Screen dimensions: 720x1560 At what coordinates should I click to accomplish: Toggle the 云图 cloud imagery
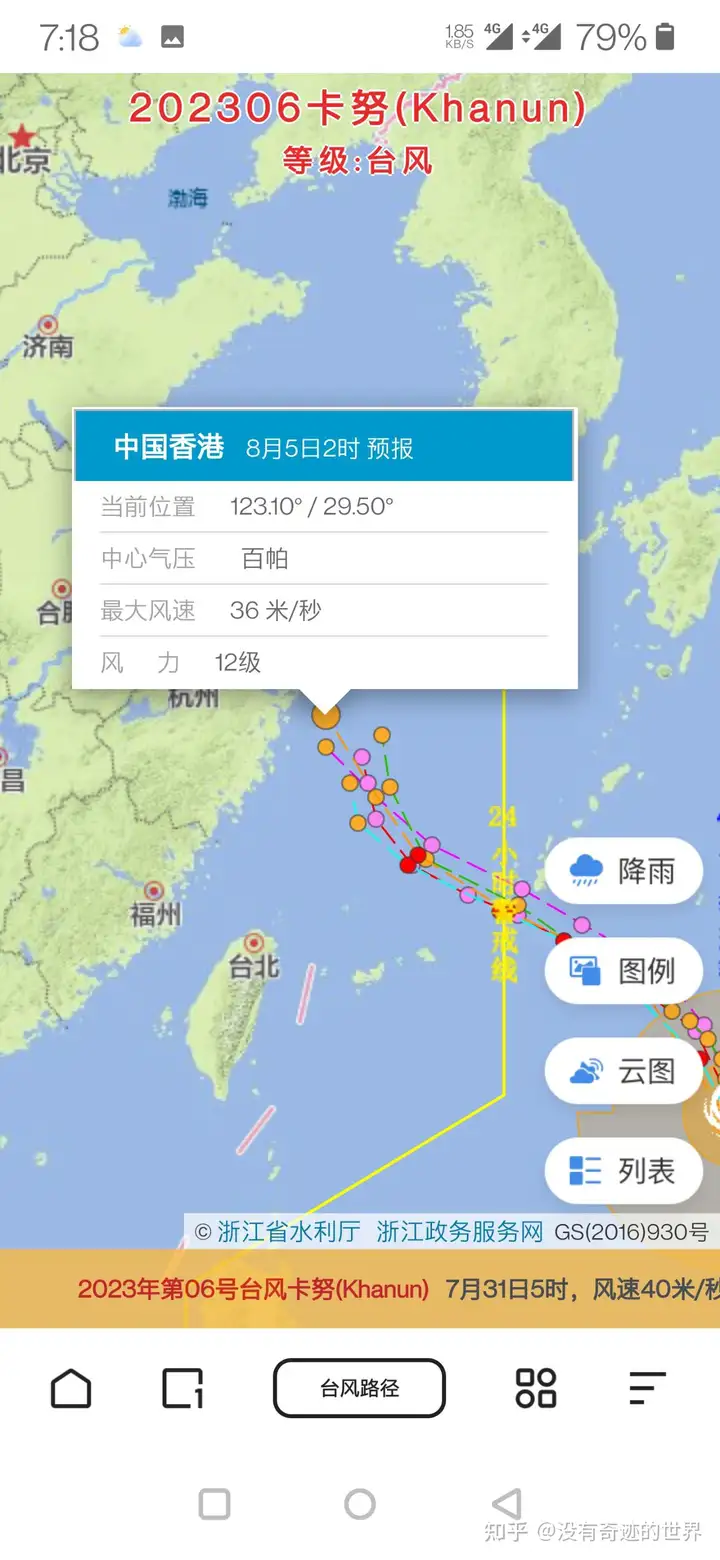point(623,1071)
